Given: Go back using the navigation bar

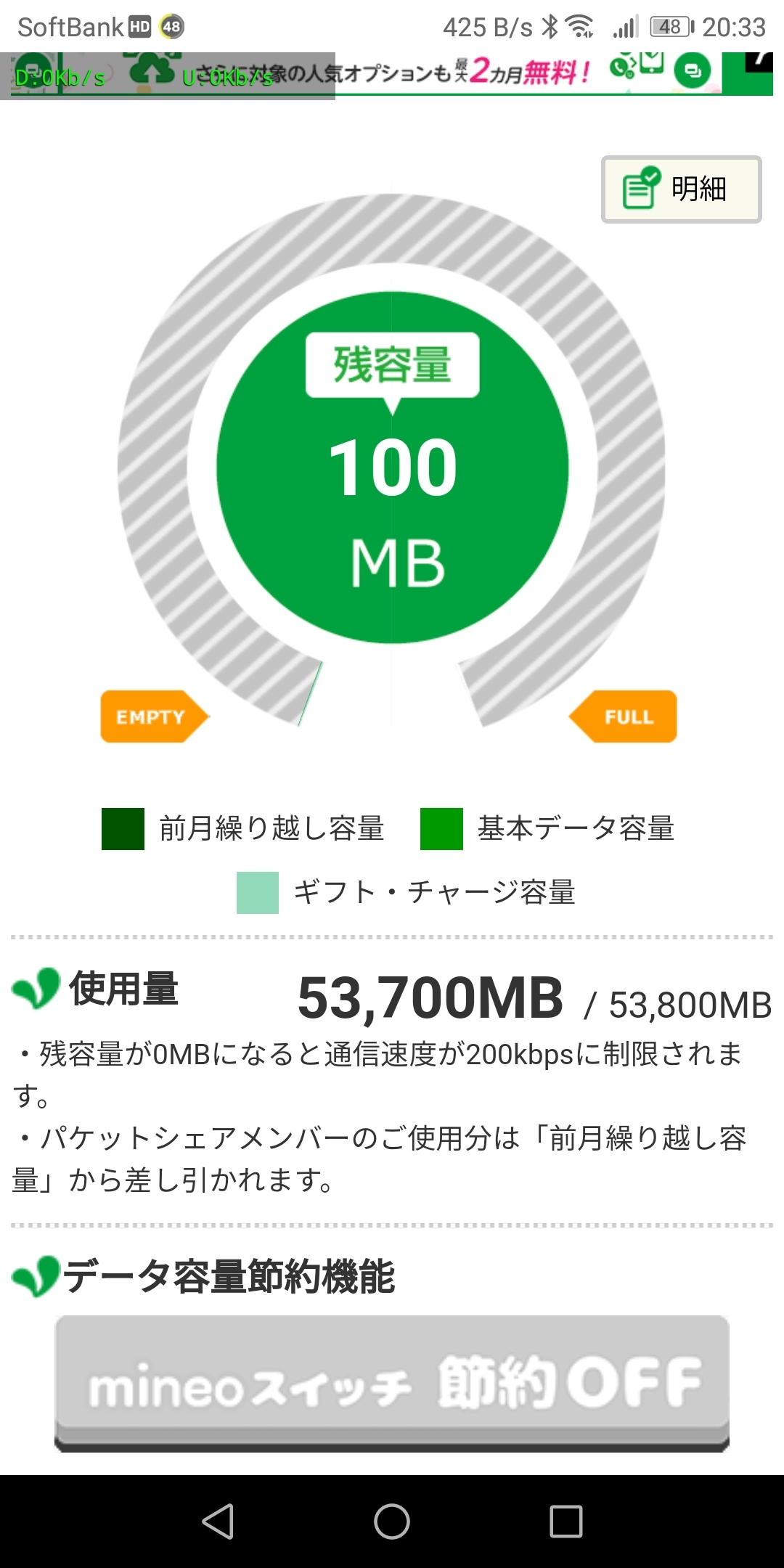Looking at the screenshot, I should (218, 1521).
